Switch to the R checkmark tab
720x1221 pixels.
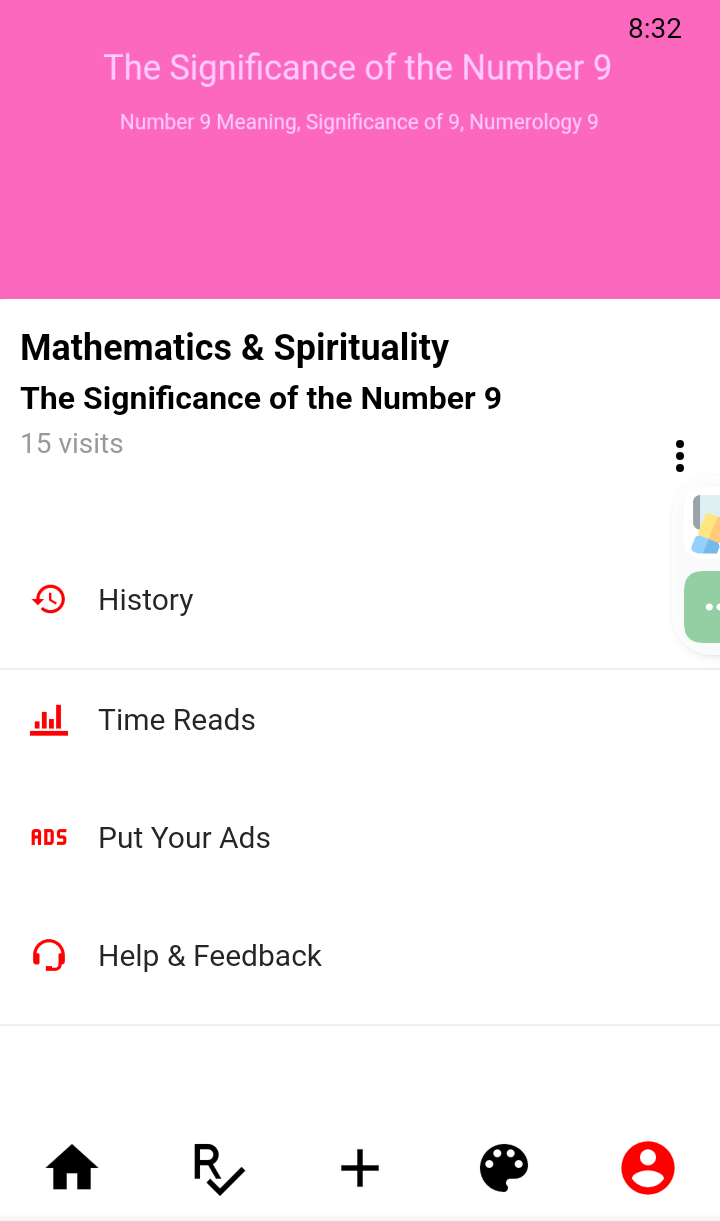(x=218, y=1168)
